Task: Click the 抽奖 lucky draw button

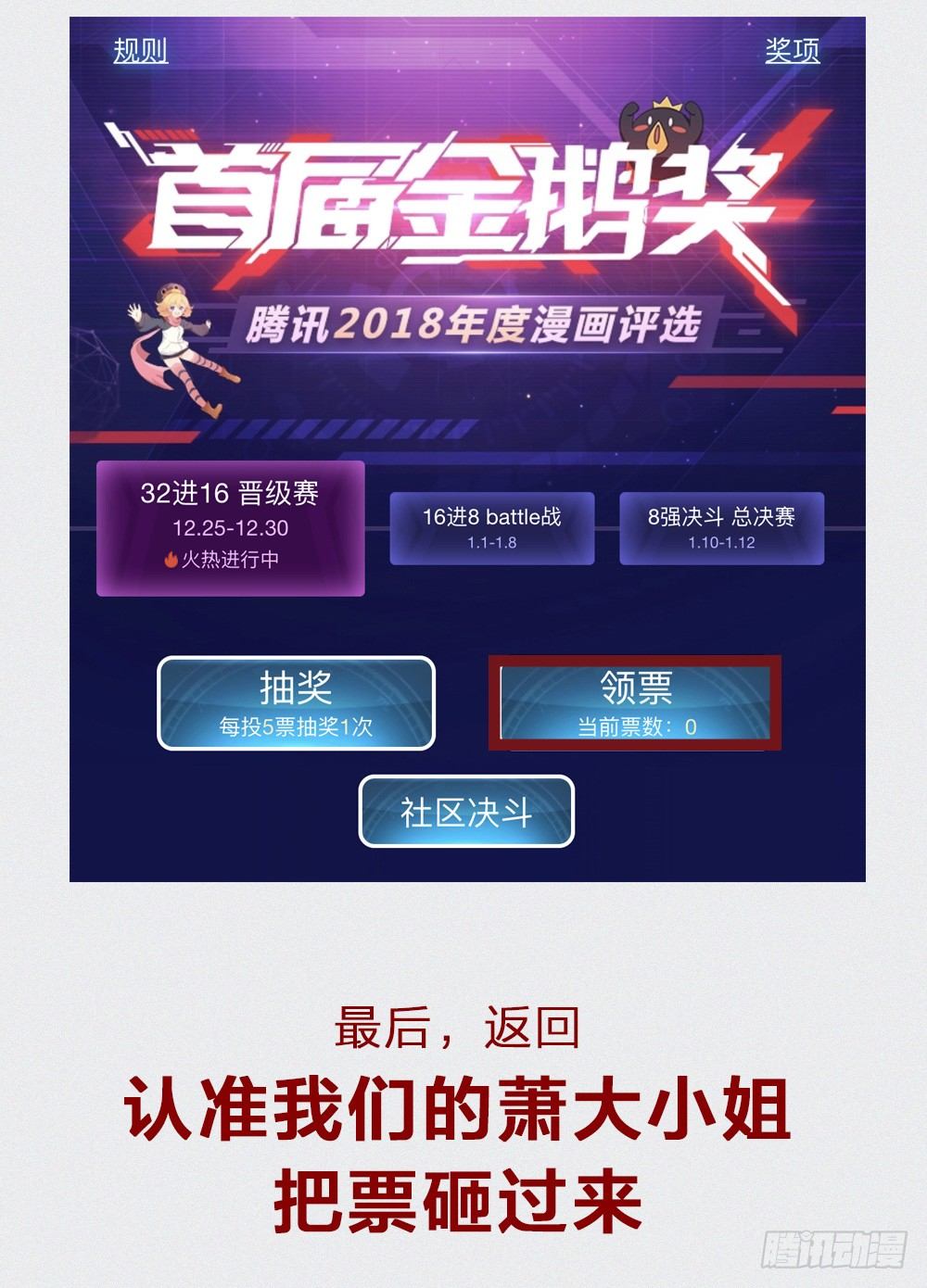Action: point(297,702)
